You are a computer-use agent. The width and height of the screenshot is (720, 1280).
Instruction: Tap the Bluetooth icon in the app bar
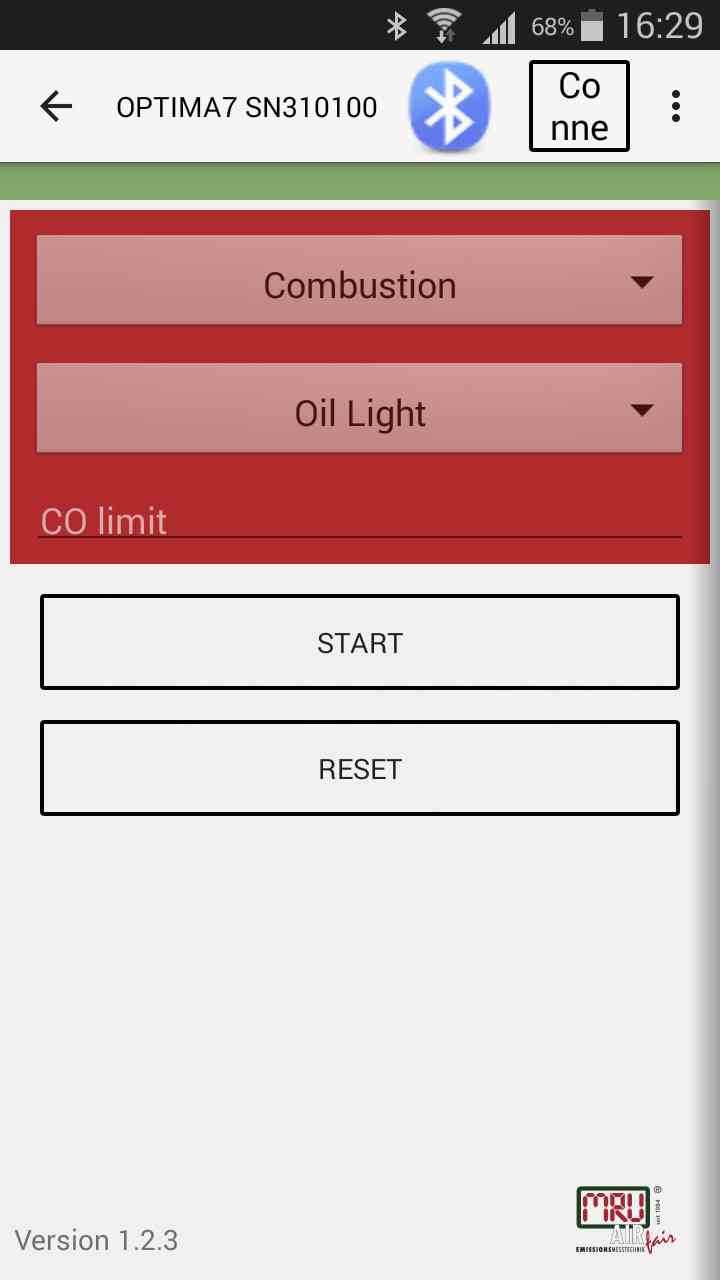click(x=449, y=107)
